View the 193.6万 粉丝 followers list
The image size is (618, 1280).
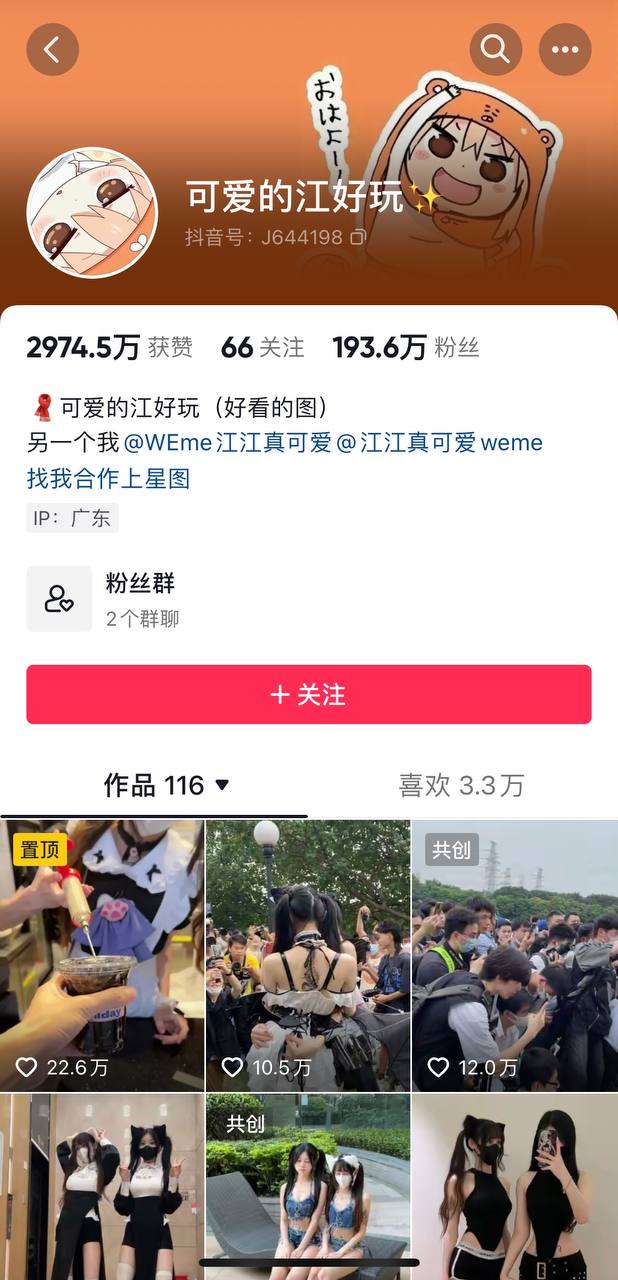405,347
